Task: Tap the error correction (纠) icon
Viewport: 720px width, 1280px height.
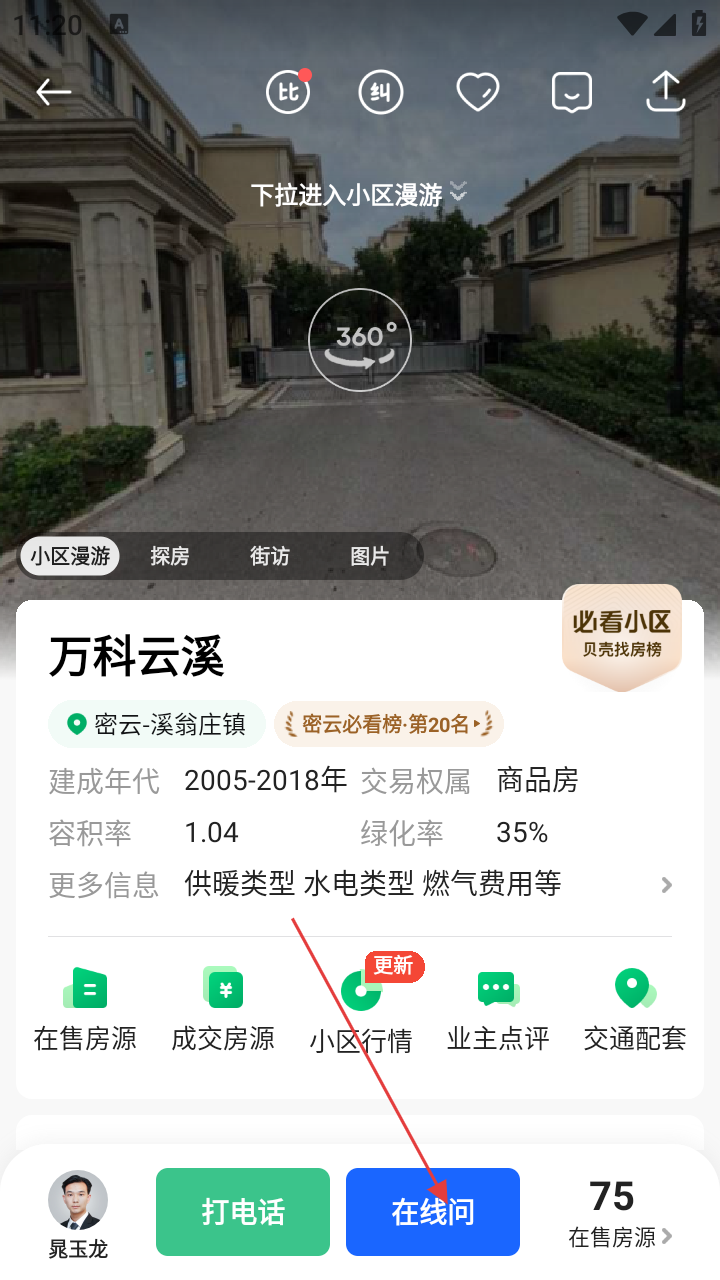Action: (x=381, y=93)
